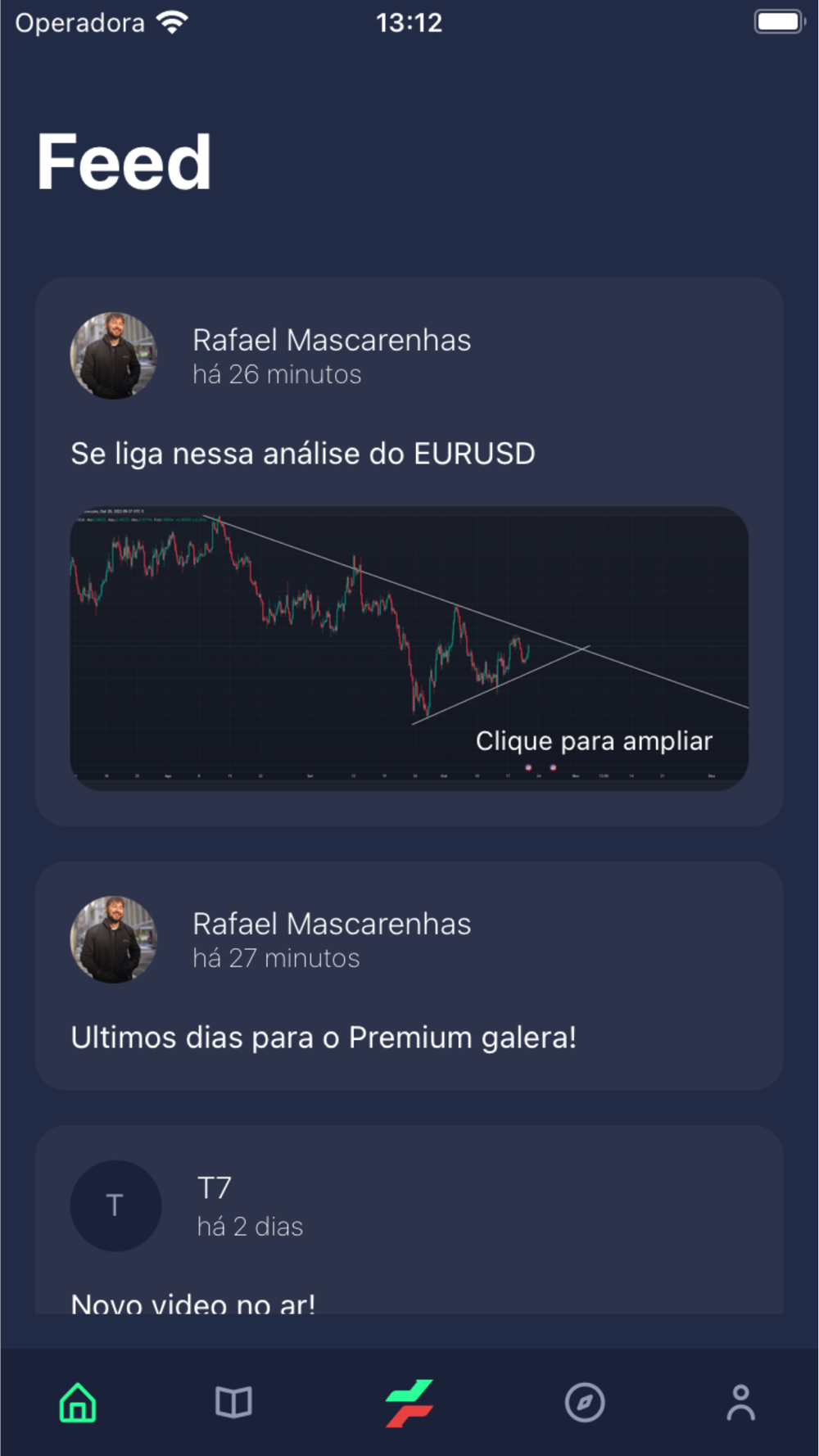This screenshot has width=819, height=1456.
Task: Open the Home feed tab
Action: (x=78, y=1403)
